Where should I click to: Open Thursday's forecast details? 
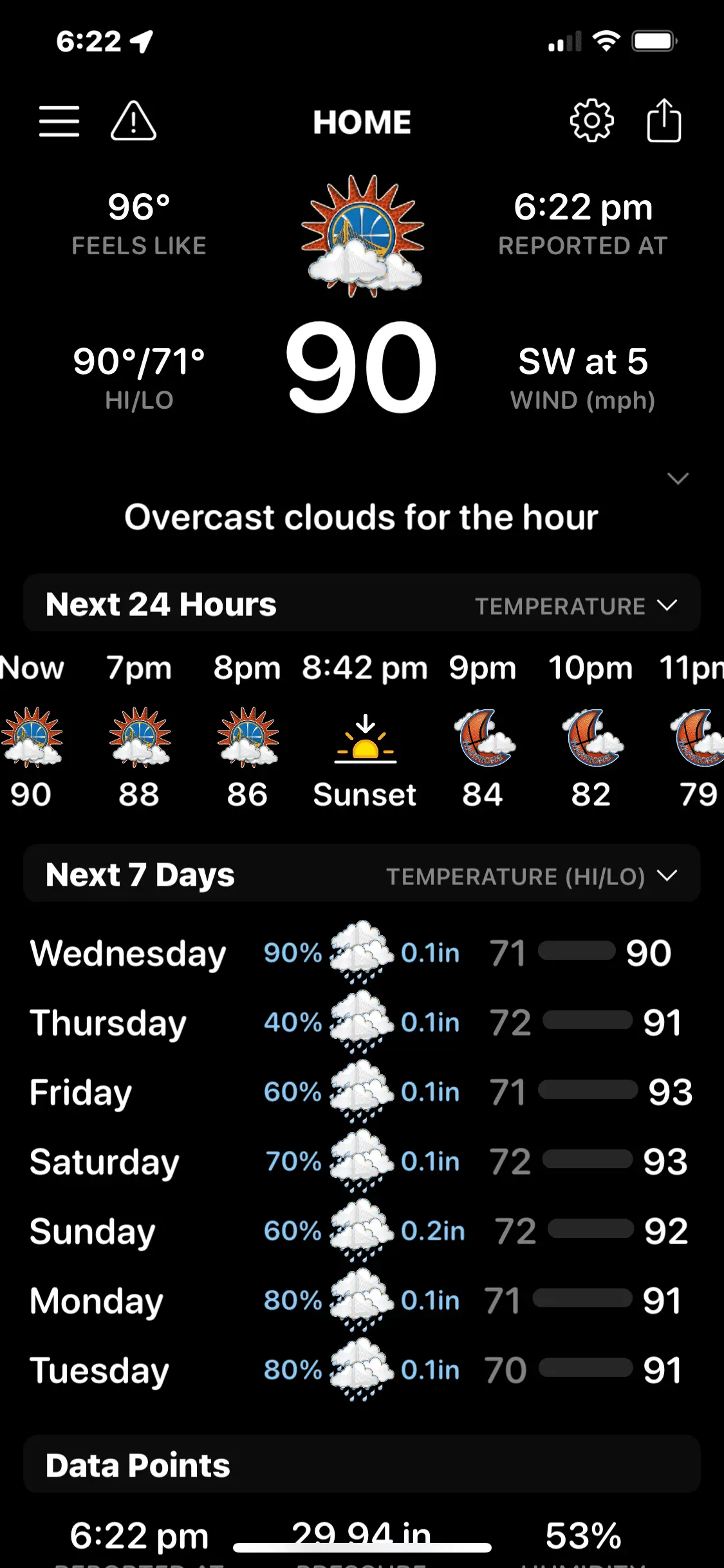coord(362,1022)
